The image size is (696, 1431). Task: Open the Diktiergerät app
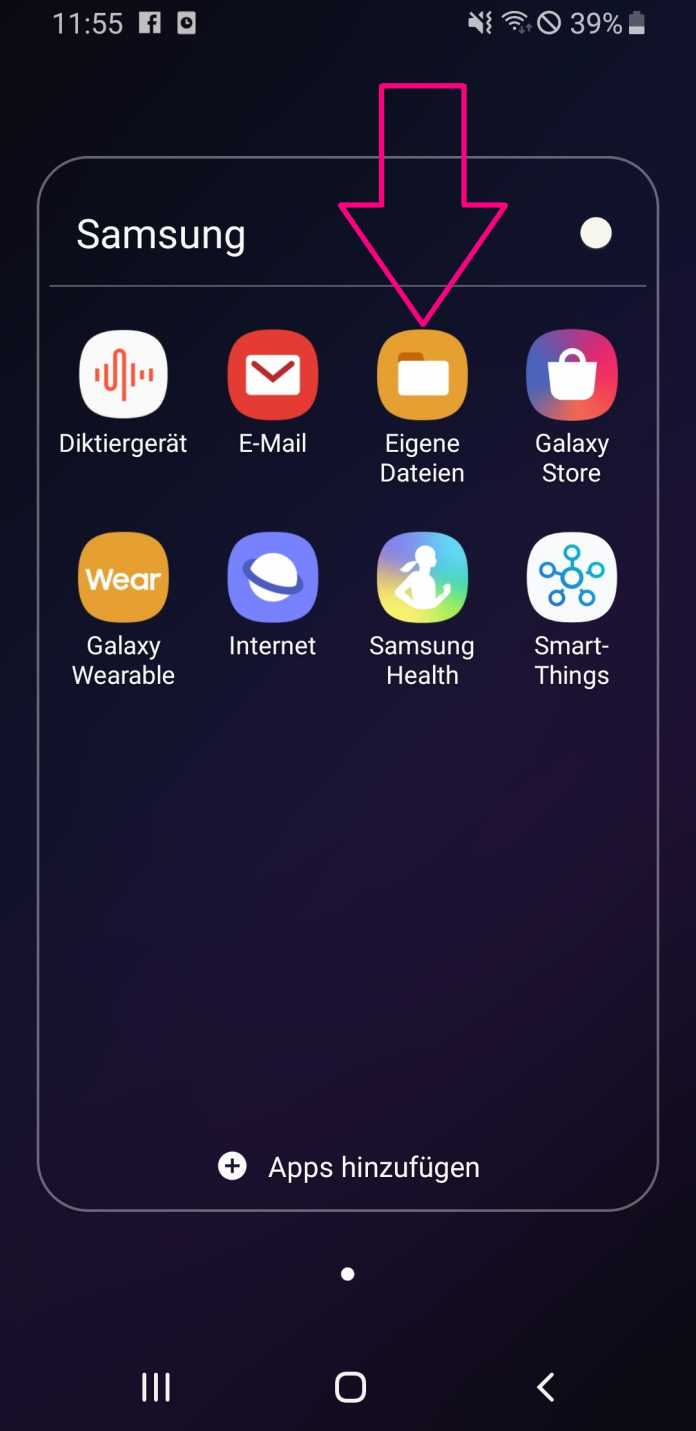click(x=123, y=375)
